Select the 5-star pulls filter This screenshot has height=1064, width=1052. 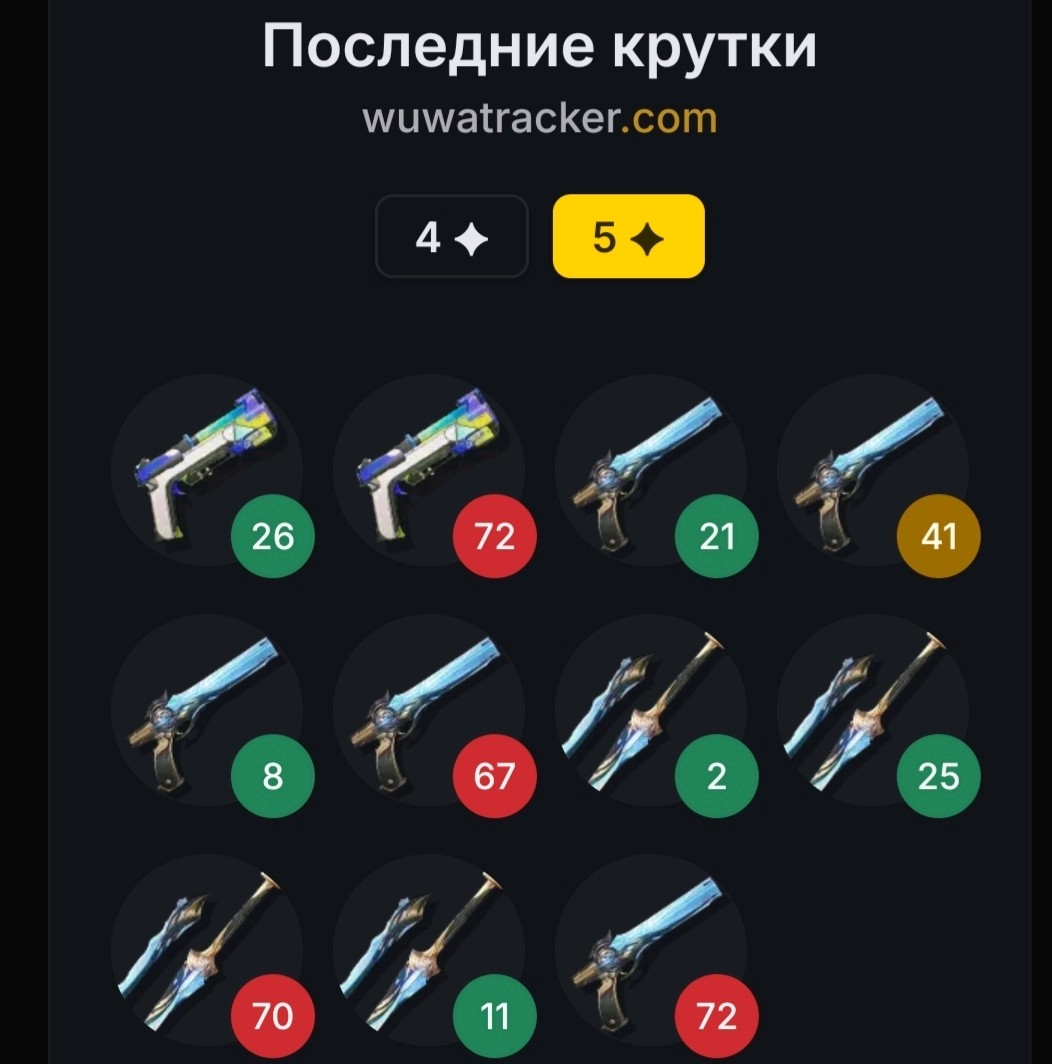(x=628, y=236)
